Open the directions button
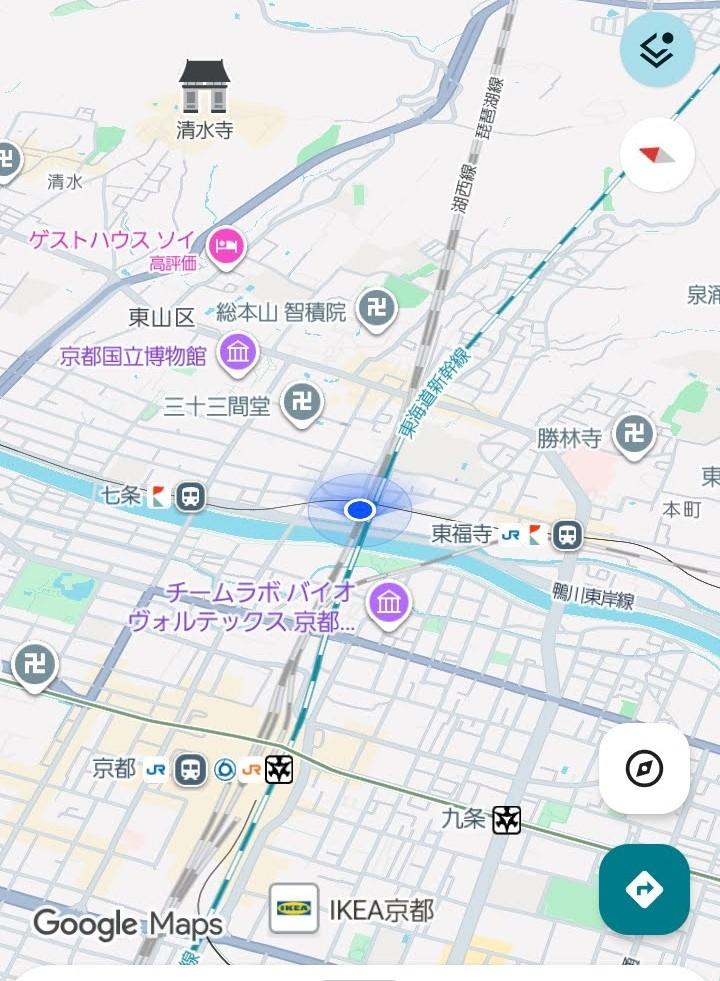This screenshot has width=720, height=981. pos(644,888)
